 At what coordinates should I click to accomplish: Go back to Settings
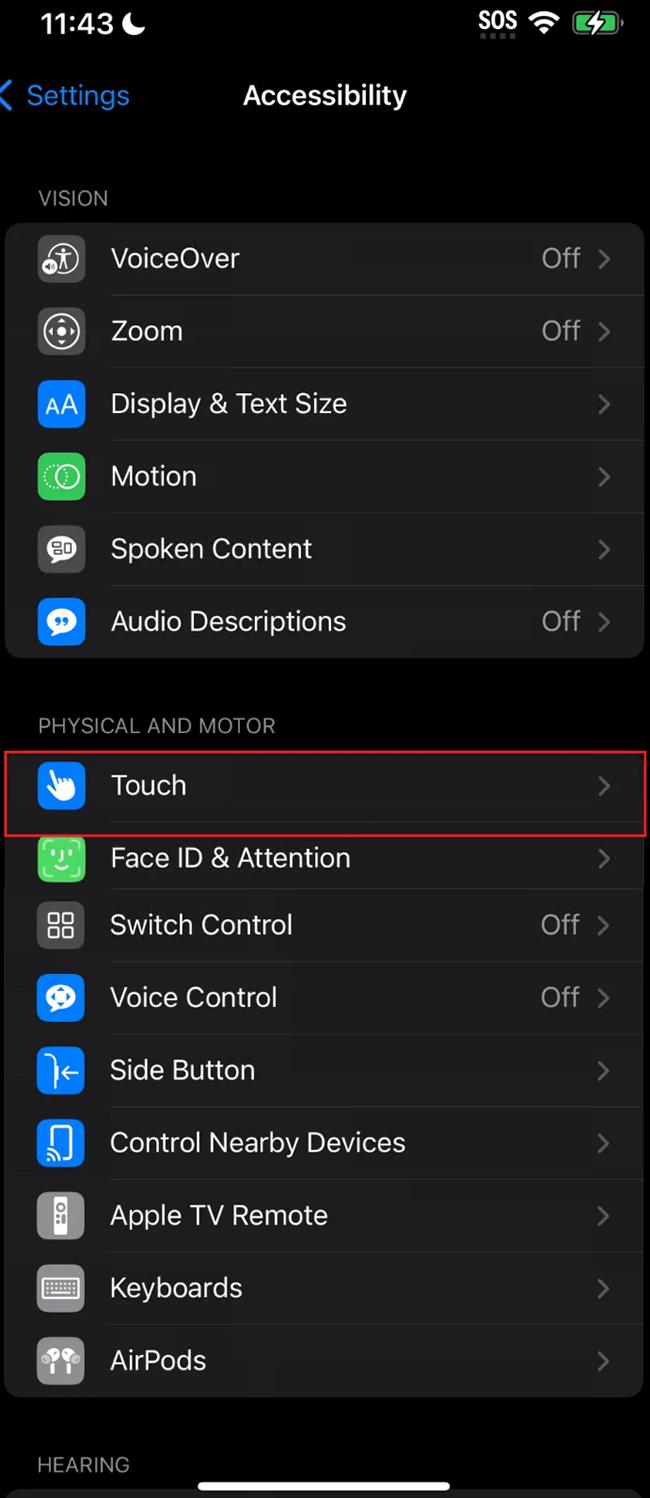coord(66,96)
